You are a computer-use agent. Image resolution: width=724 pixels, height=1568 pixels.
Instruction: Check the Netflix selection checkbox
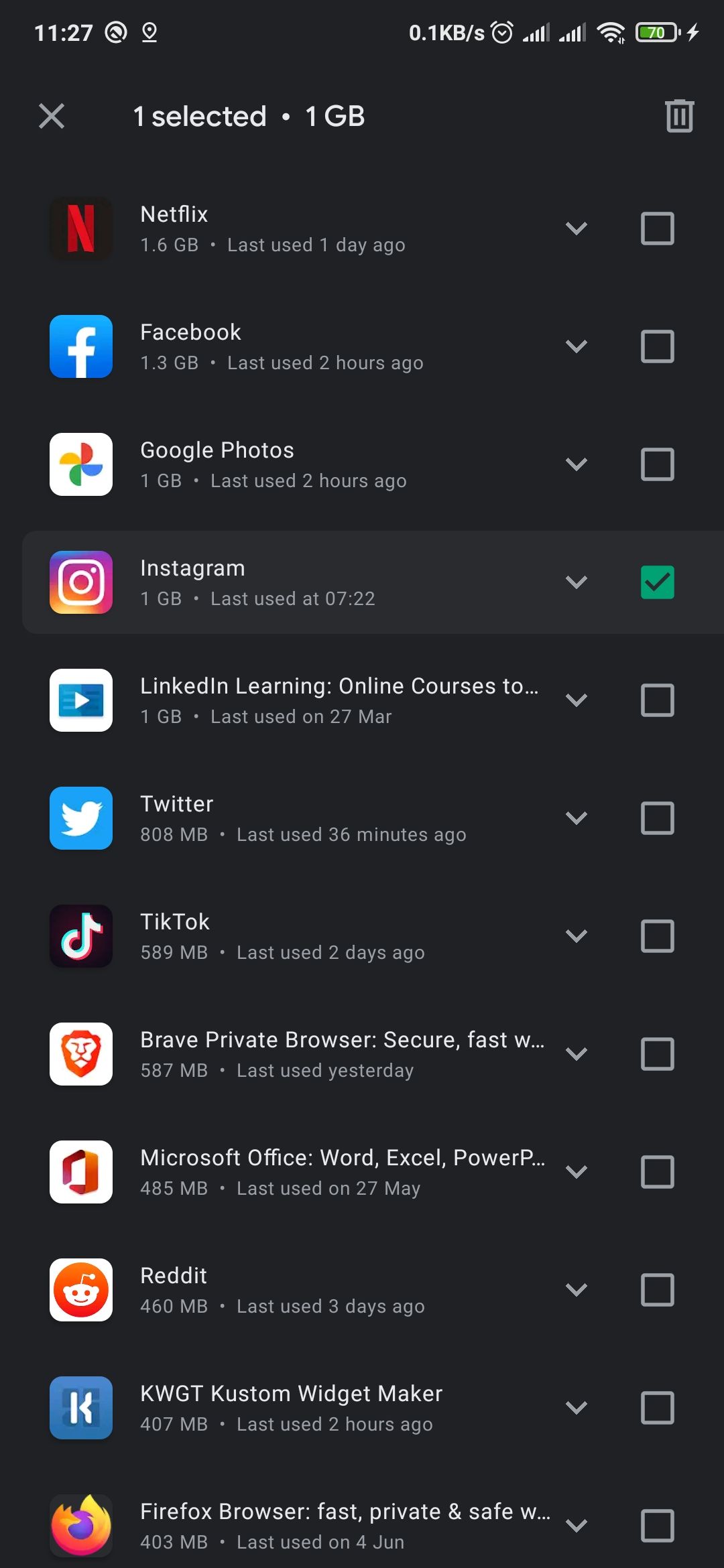click(x=657, y=228)
